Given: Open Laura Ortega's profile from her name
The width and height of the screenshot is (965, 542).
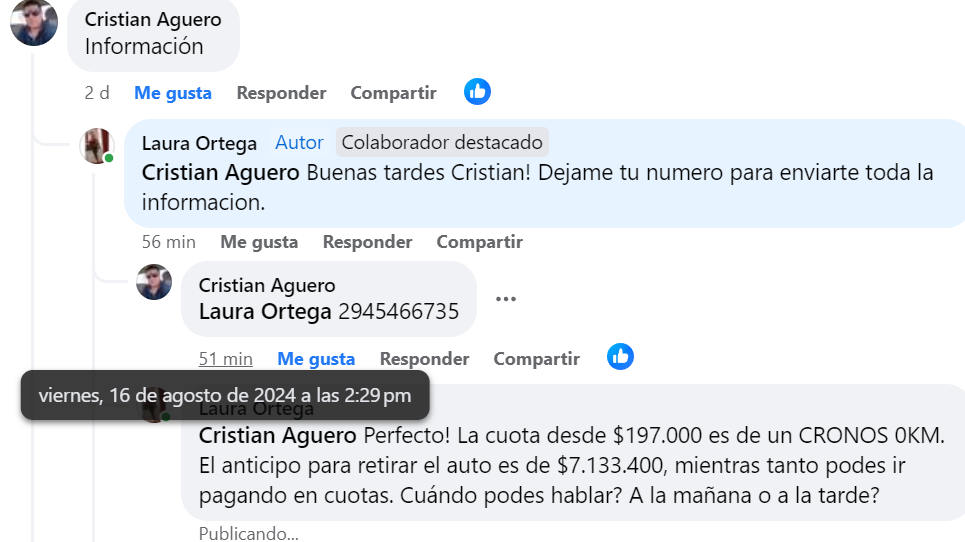Looking at the screenshot, I should pyautogui.click(x=199, y=143).
